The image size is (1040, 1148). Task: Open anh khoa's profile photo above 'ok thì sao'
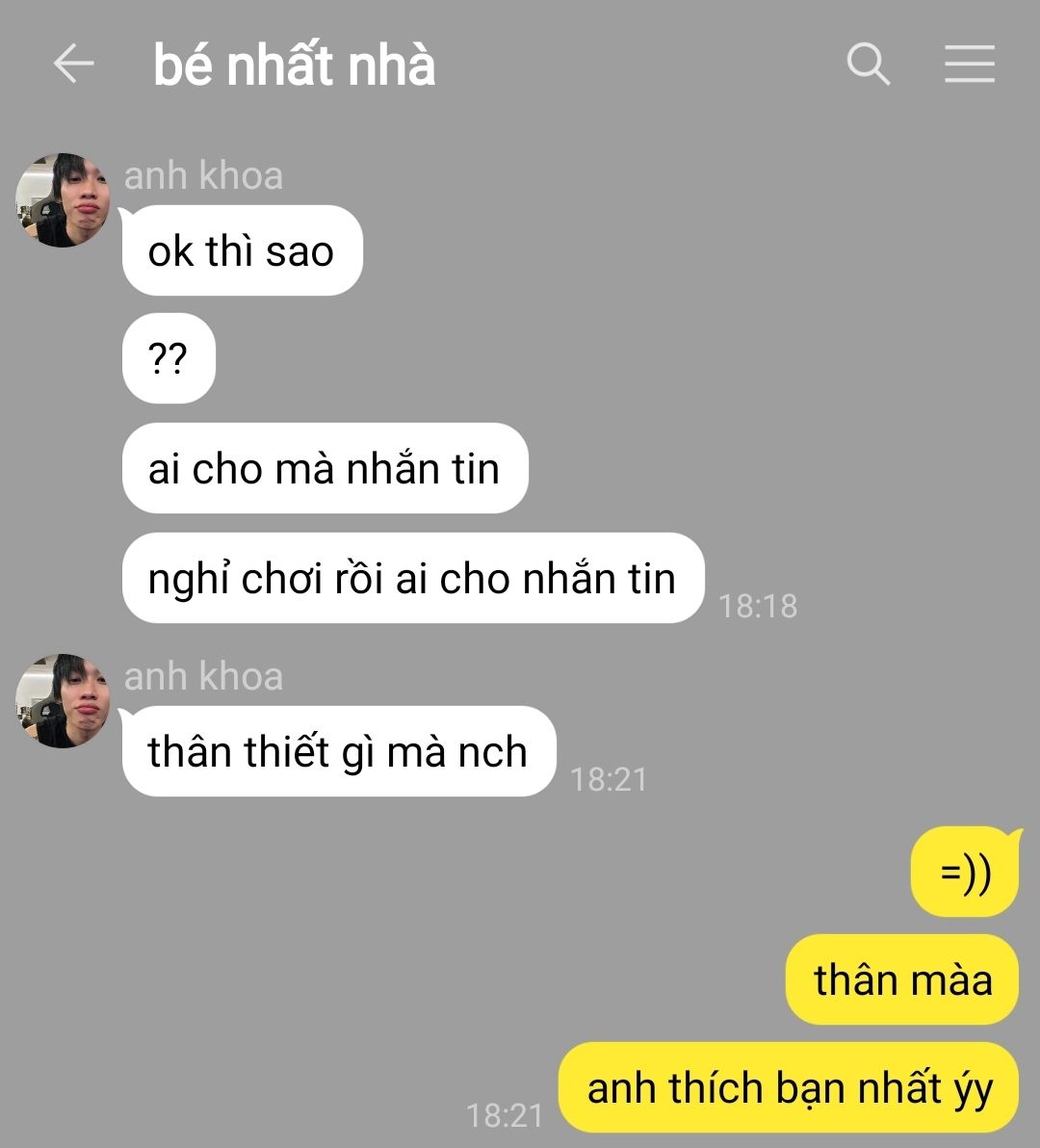pos(63,200)
